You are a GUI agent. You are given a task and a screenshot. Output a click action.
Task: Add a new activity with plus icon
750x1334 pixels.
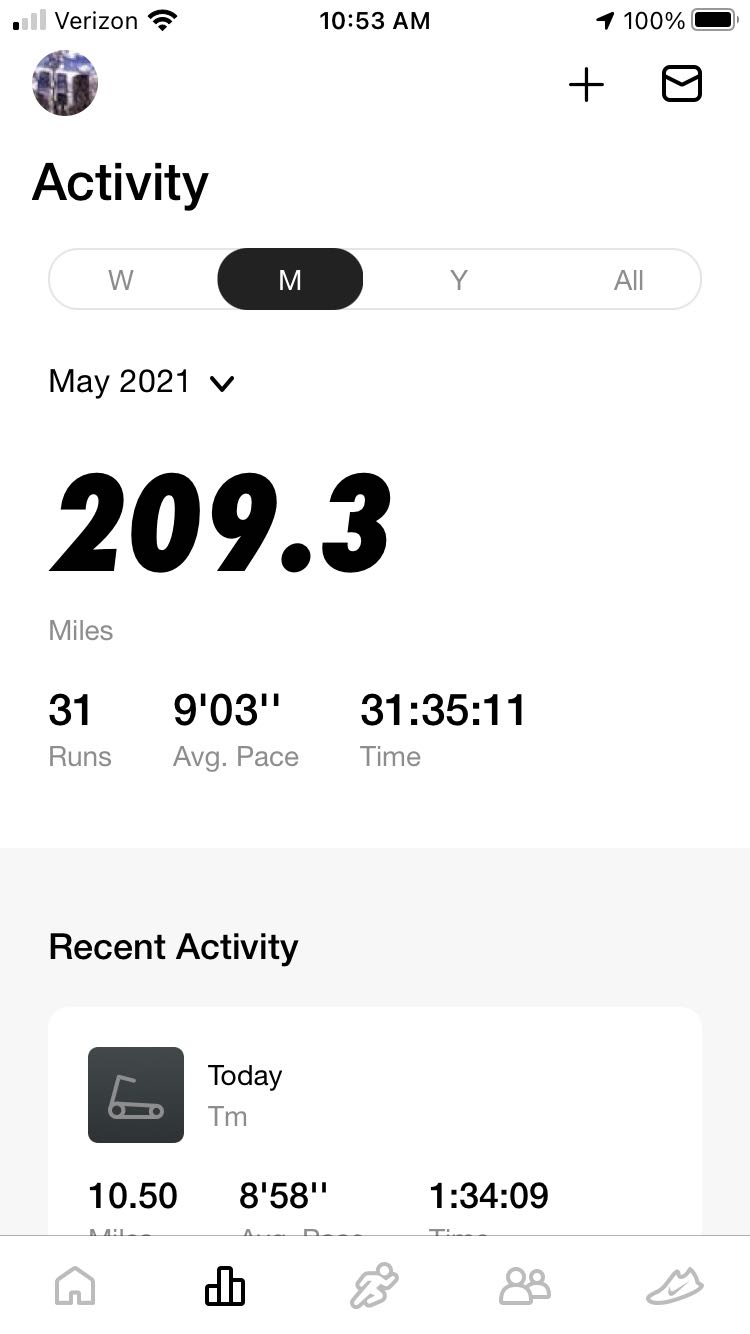pos(586,85)
